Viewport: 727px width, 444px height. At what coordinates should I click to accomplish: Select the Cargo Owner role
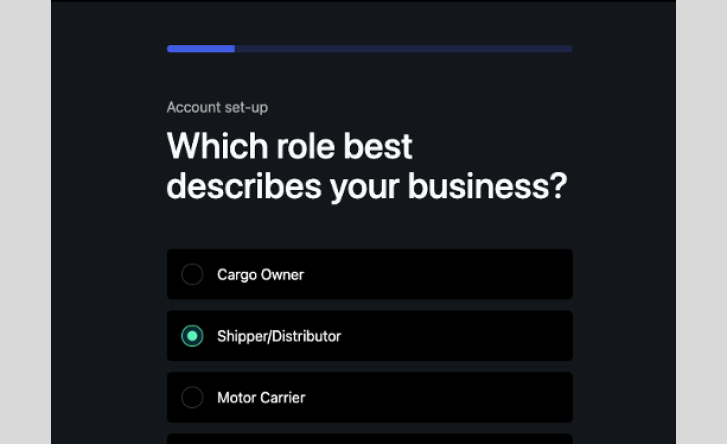tap(192, 274)
